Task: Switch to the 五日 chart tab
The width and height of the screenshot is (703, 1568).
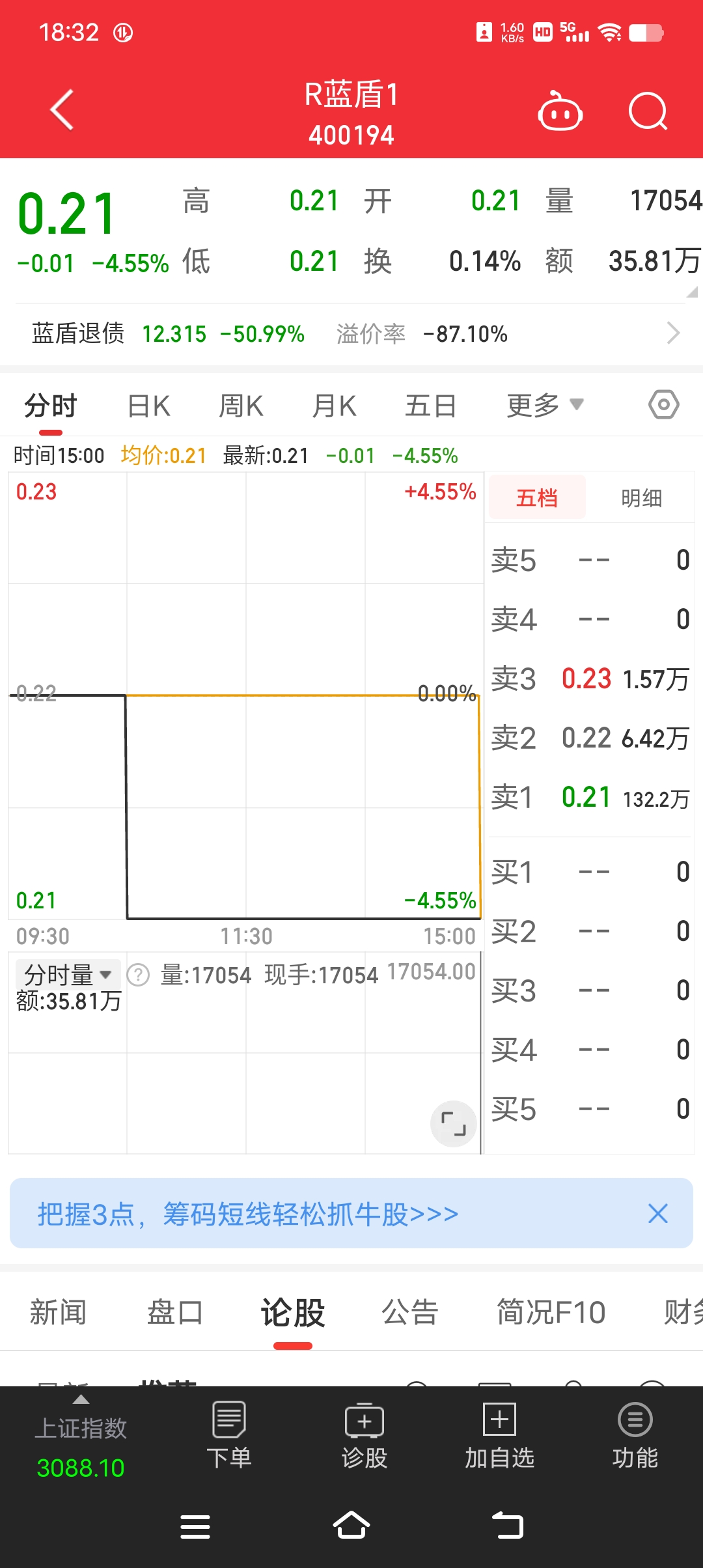Action: tap(430, 406)
